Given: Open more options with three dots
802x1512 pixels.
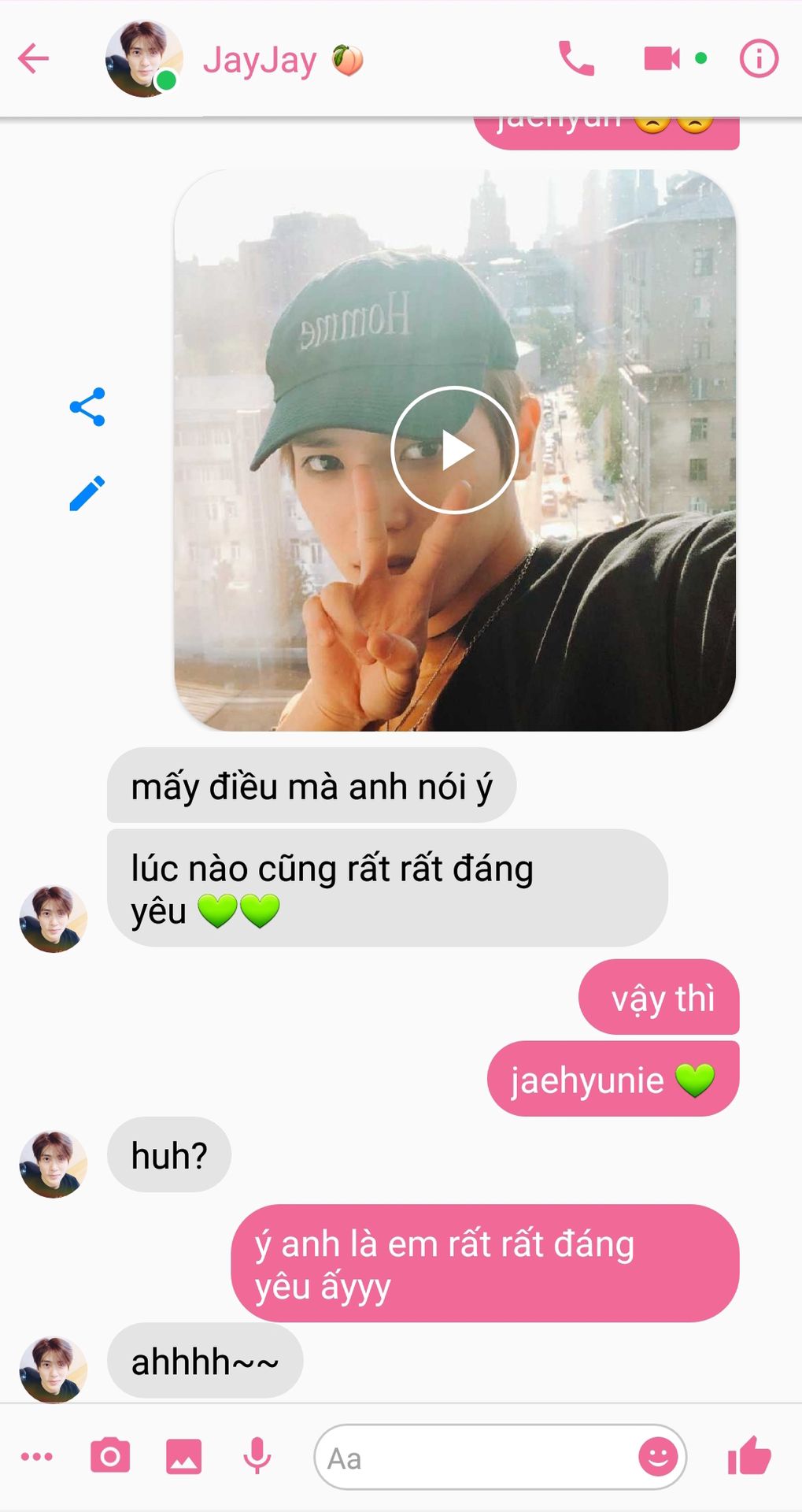Looking at the screenshot, I should click(x=37, y=1457).
